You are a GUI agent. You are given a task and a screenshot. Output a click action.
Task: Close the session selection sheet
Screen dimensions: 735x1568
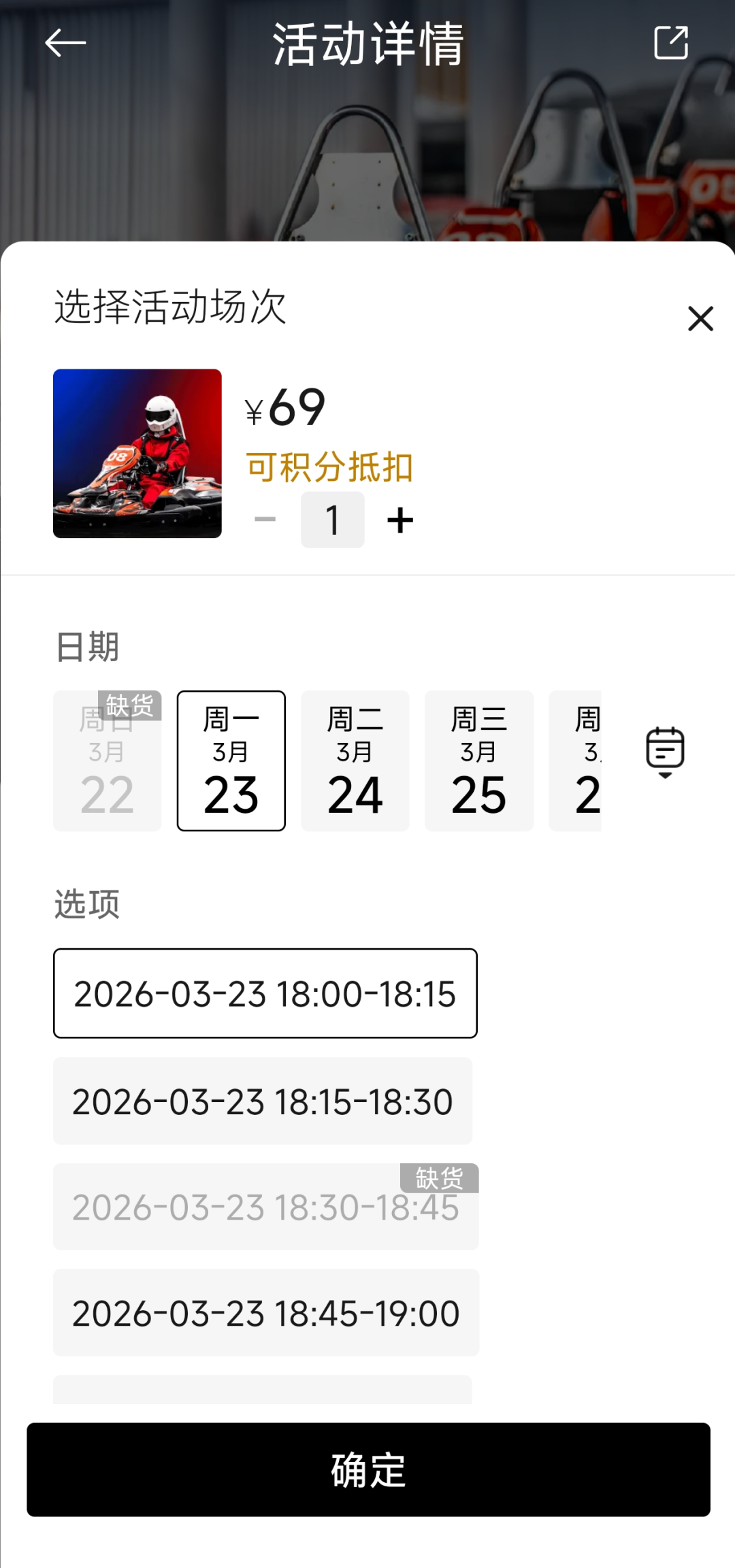(700, 318)
